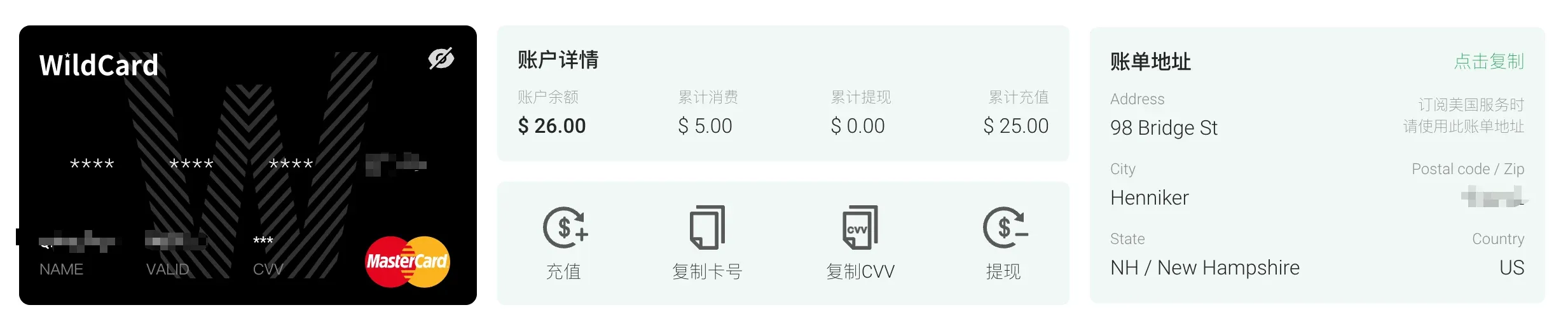Viewport: 1568px width, 319px height.
Task: Copy the card number with 复制卡号
Action: (707, 242)
